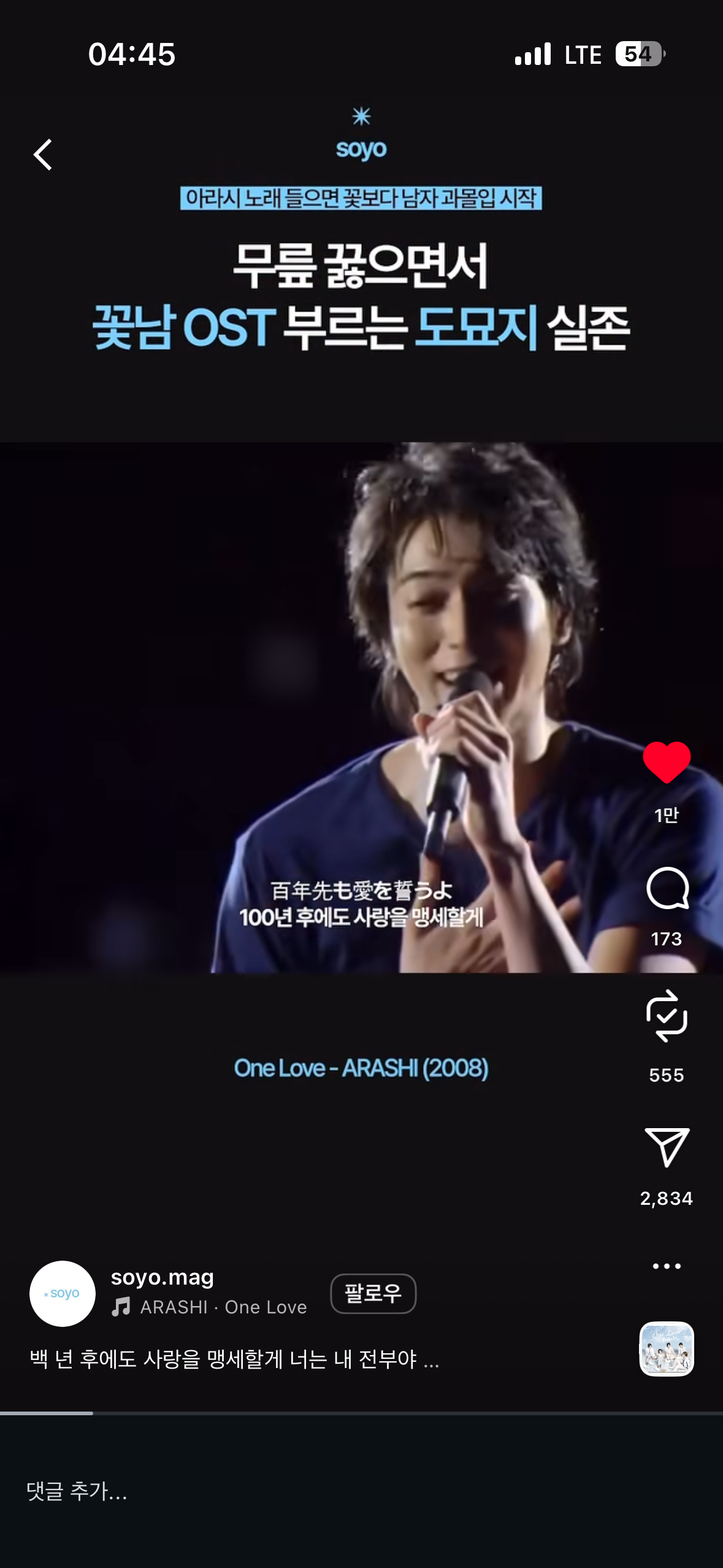The height and width of the screenshot is (1568, 723).
Task: Open the comments with 173 replies
Action: [x=667, y=889]
